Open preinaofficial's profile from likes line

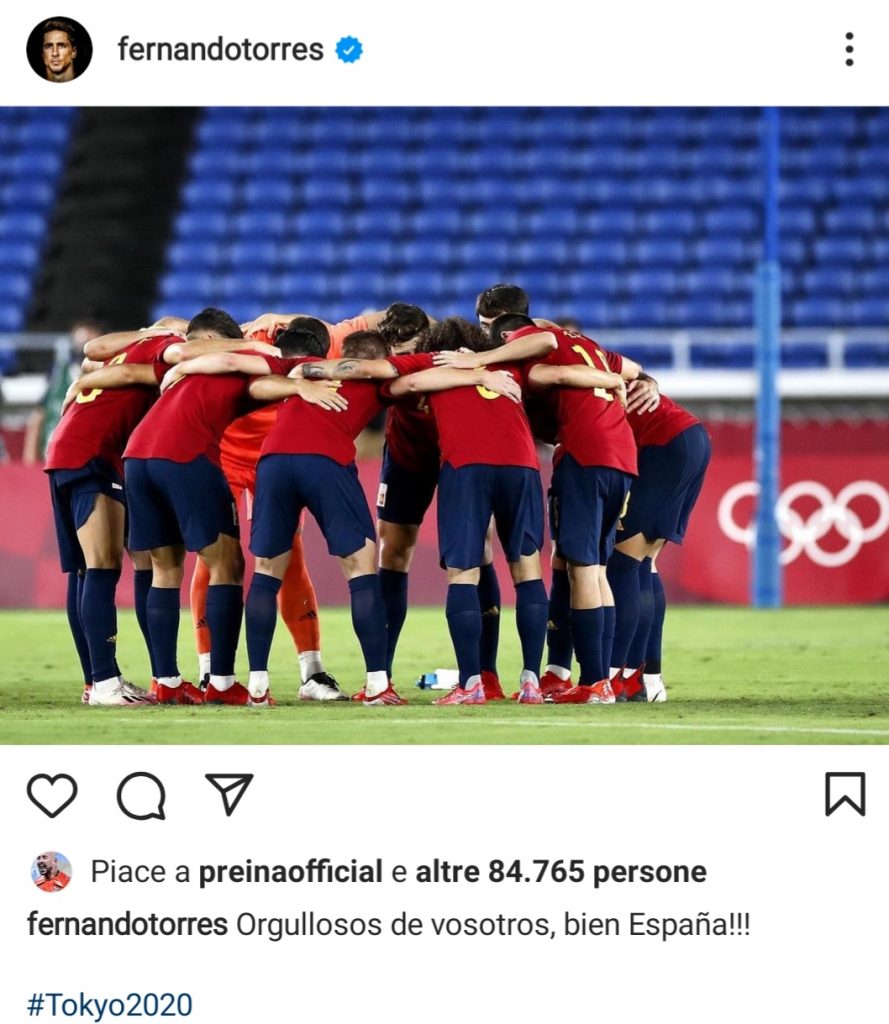290,872
